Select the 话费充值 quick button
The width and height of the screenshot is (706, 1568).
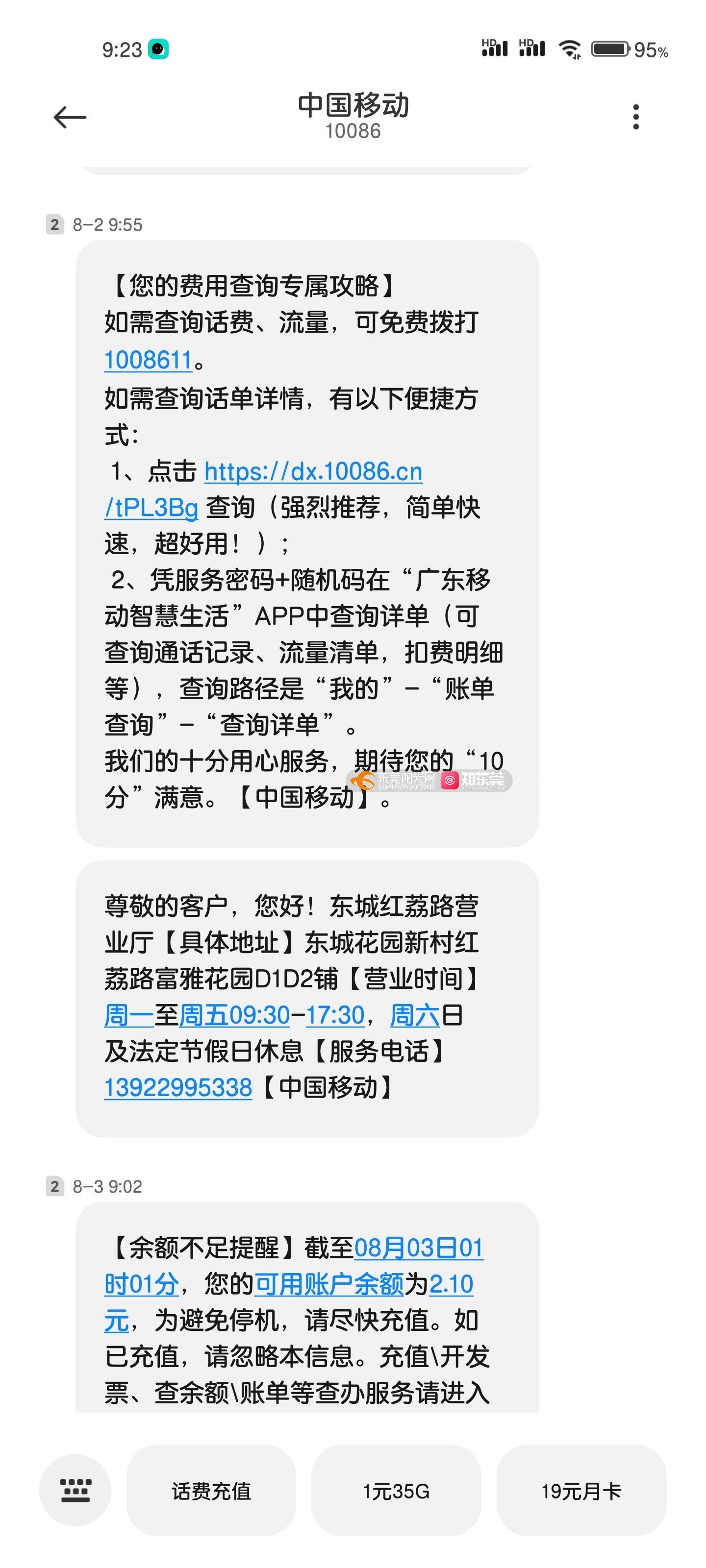[x=211, y=1491]
